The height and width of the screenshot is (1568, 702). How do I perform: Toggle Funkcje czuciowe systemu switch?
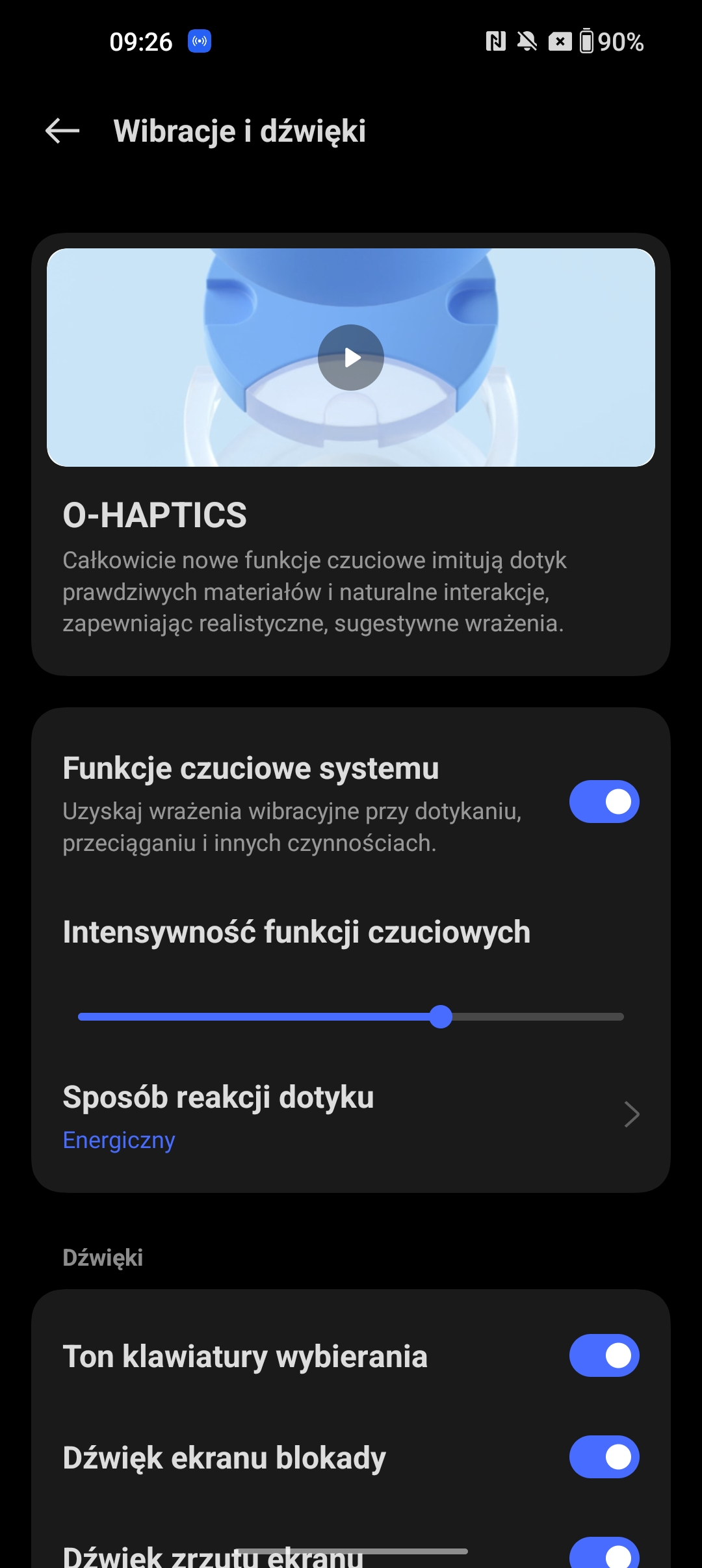604,802
